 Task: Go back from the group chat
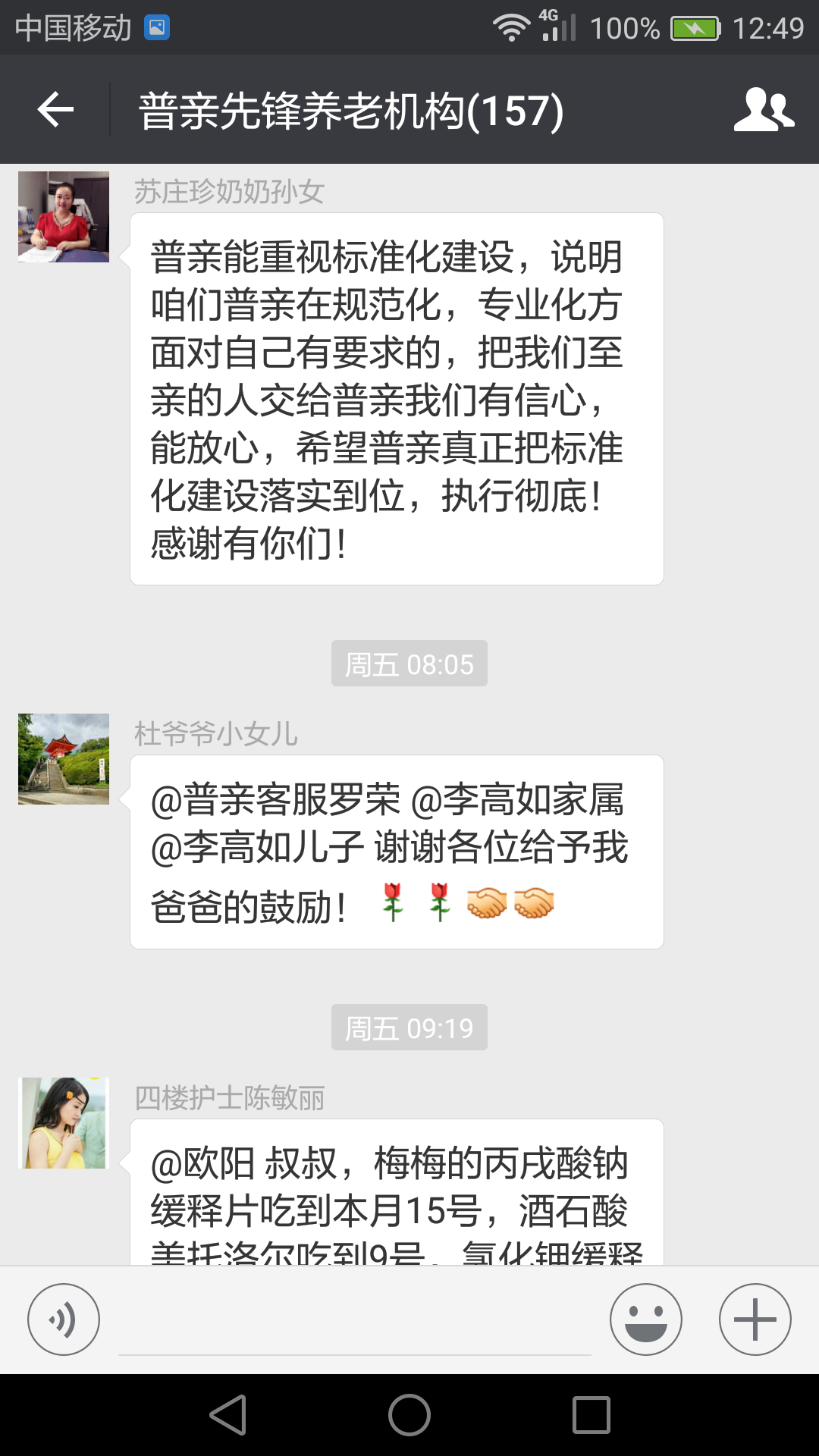pos(55,110)
